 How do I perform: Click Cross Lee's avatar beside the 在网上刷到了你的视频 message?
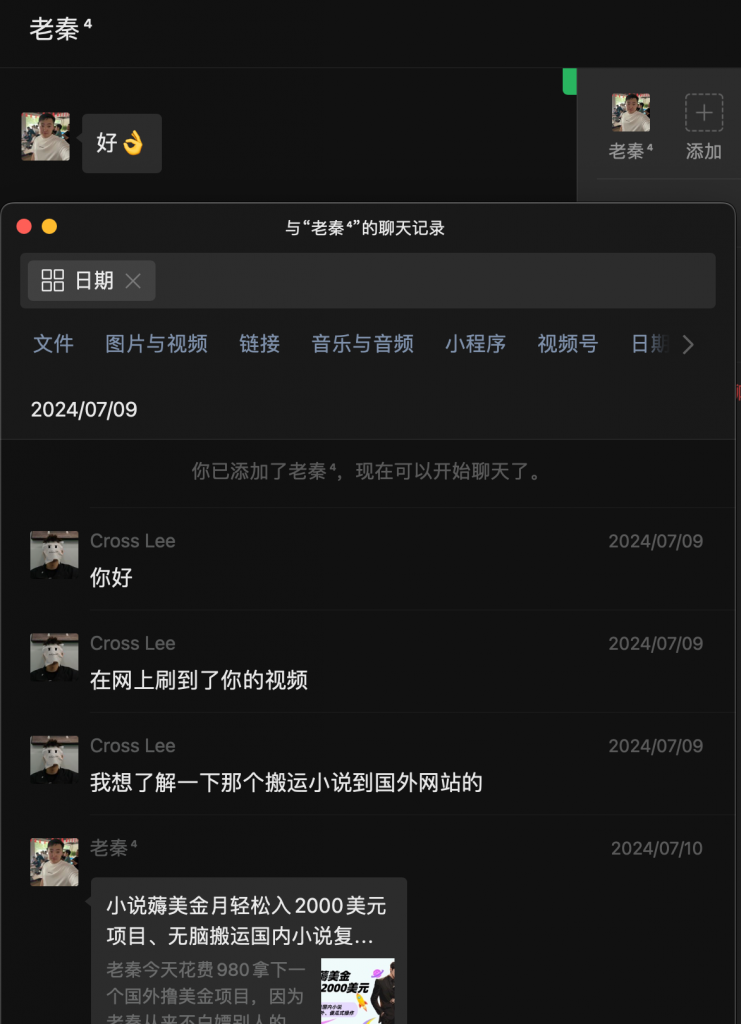(54, 657)
